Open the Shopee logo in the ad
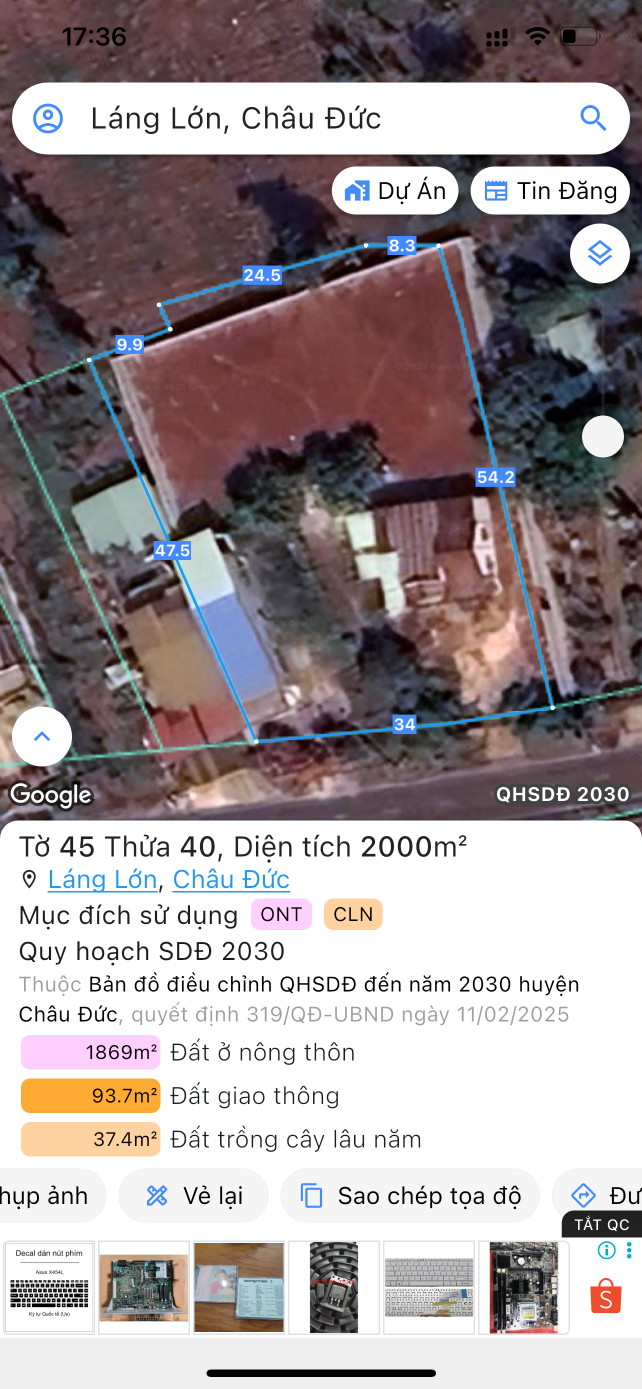The height and width of the screenshot is (1389, 642). pyautogui.click(x=605, y=1298)
